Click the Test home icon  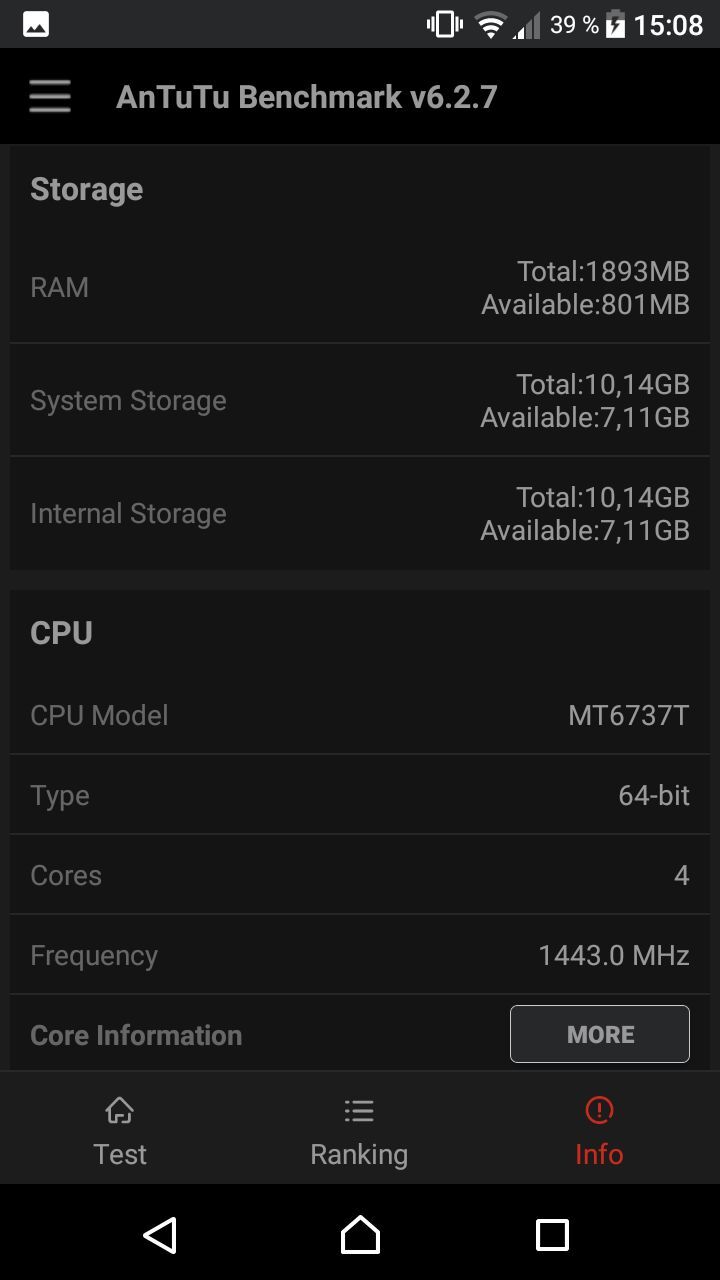pos(119,1110)
